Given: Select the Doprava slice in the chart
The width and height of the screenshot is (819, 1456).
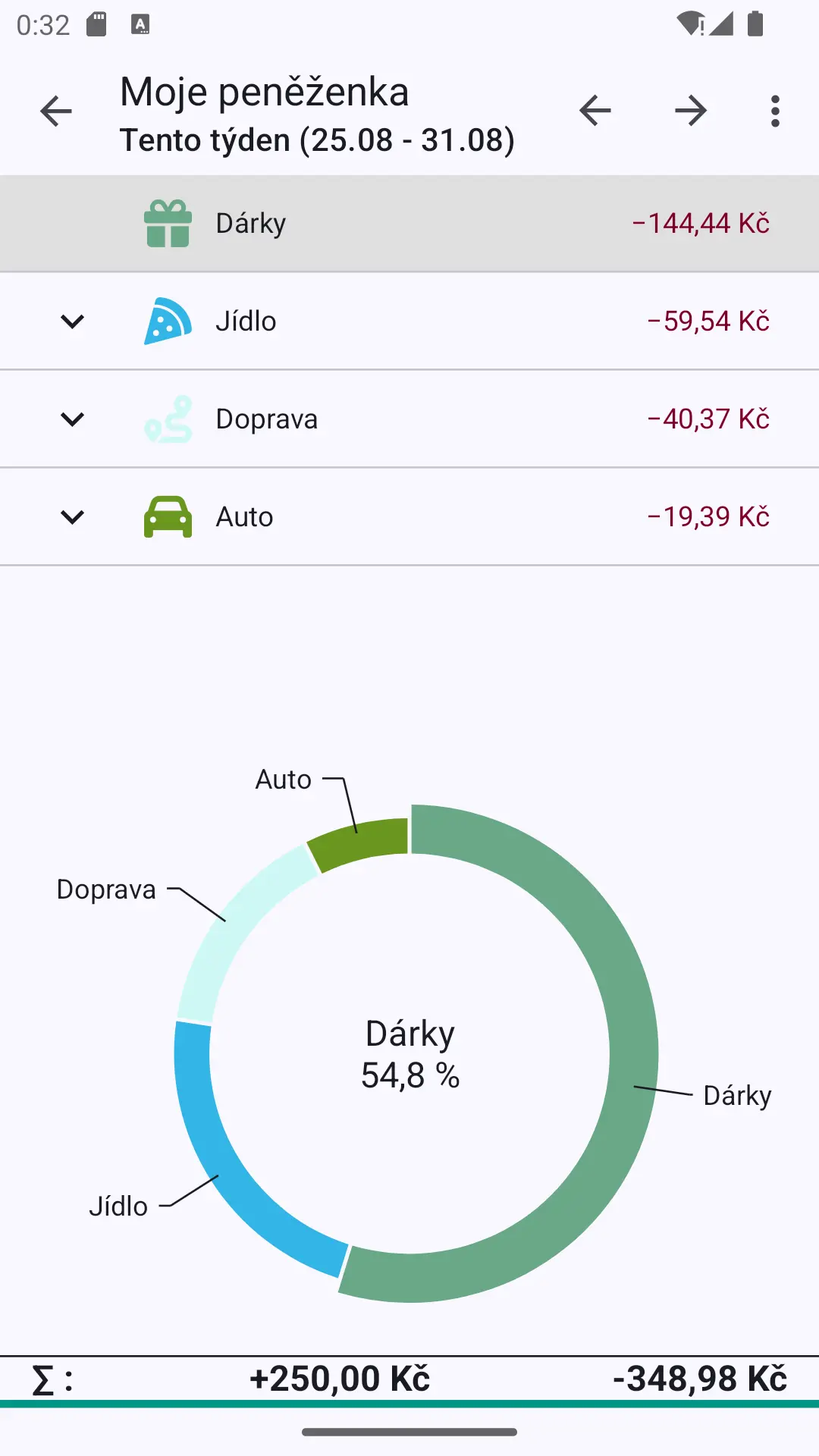Looking at the screenshot, I should click(234, 925).
